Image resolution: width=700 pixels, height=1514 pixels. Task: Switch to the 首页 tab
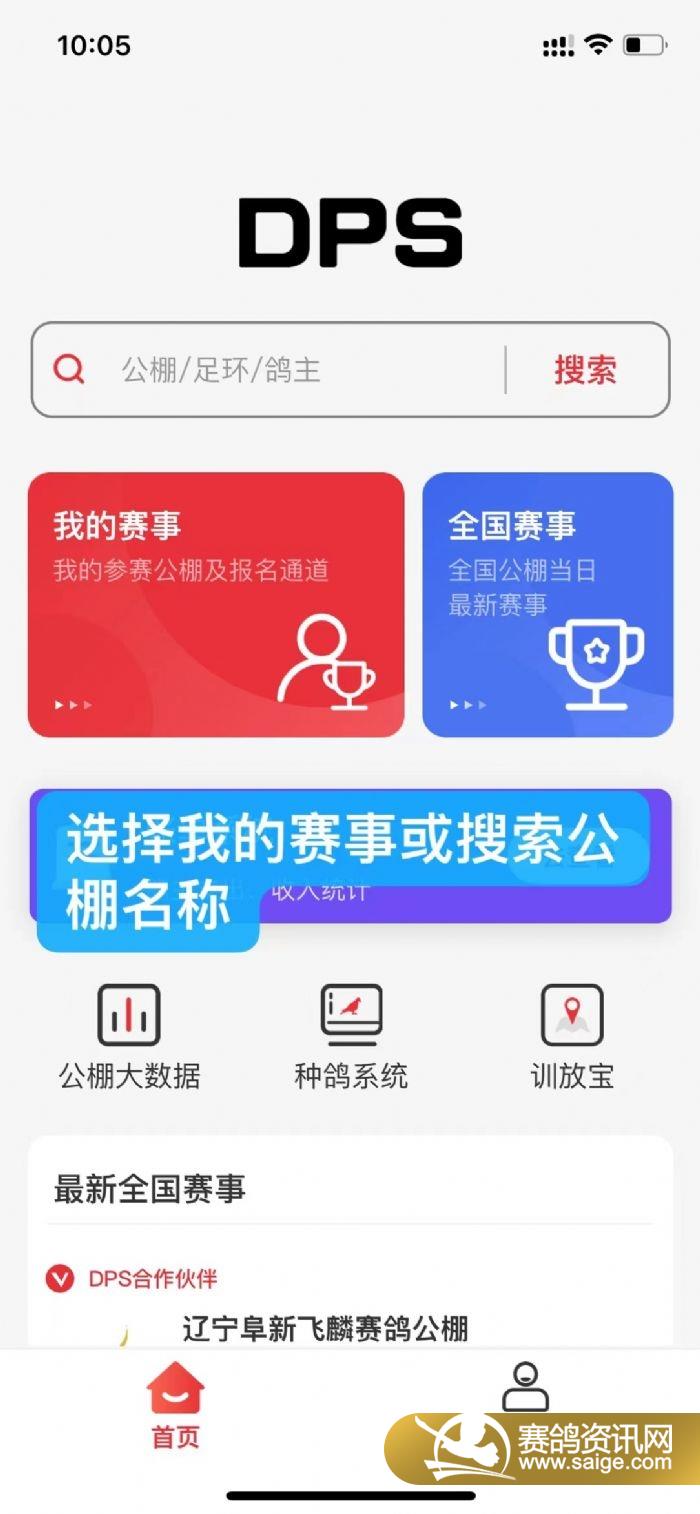[175, 1405]
